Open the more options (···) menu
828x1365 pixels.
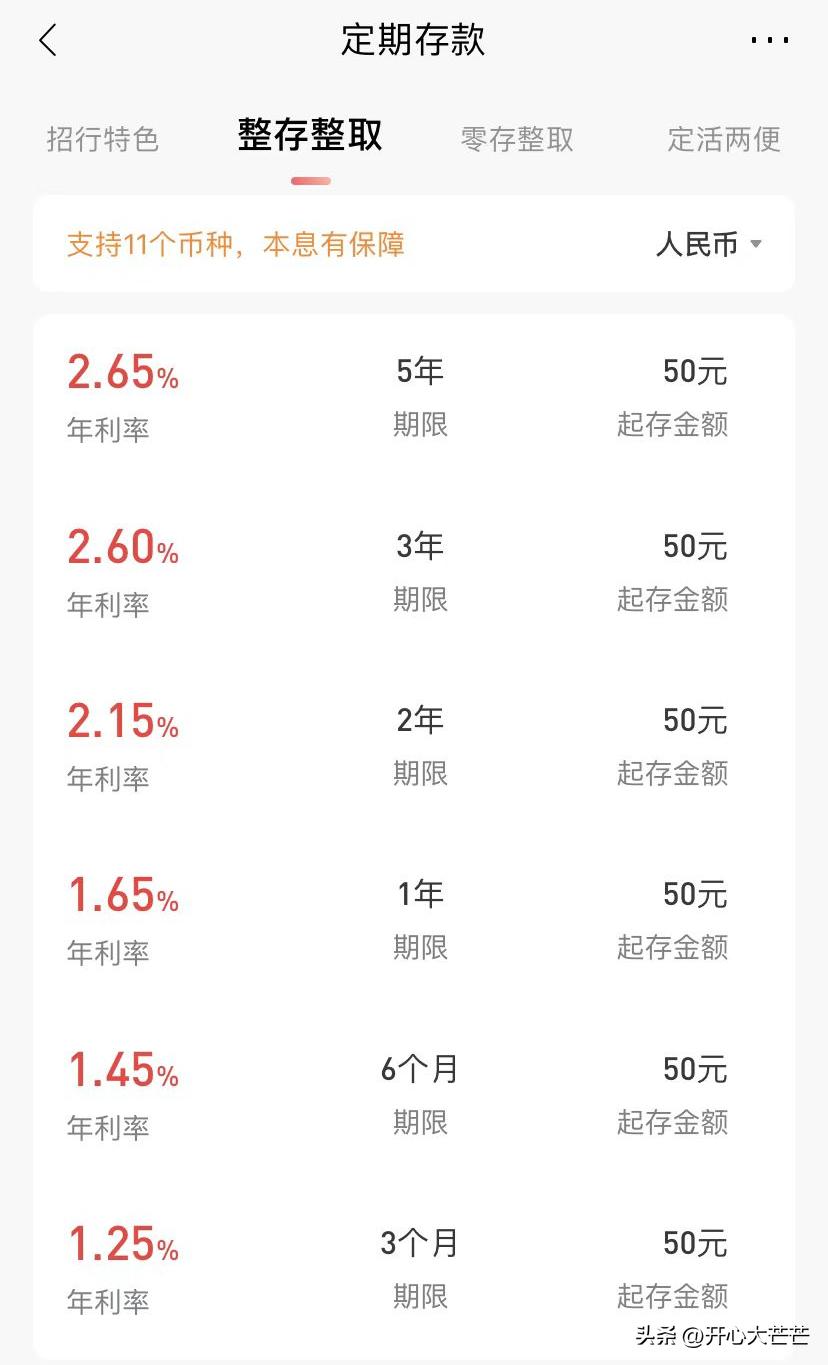tap(769, 40)
